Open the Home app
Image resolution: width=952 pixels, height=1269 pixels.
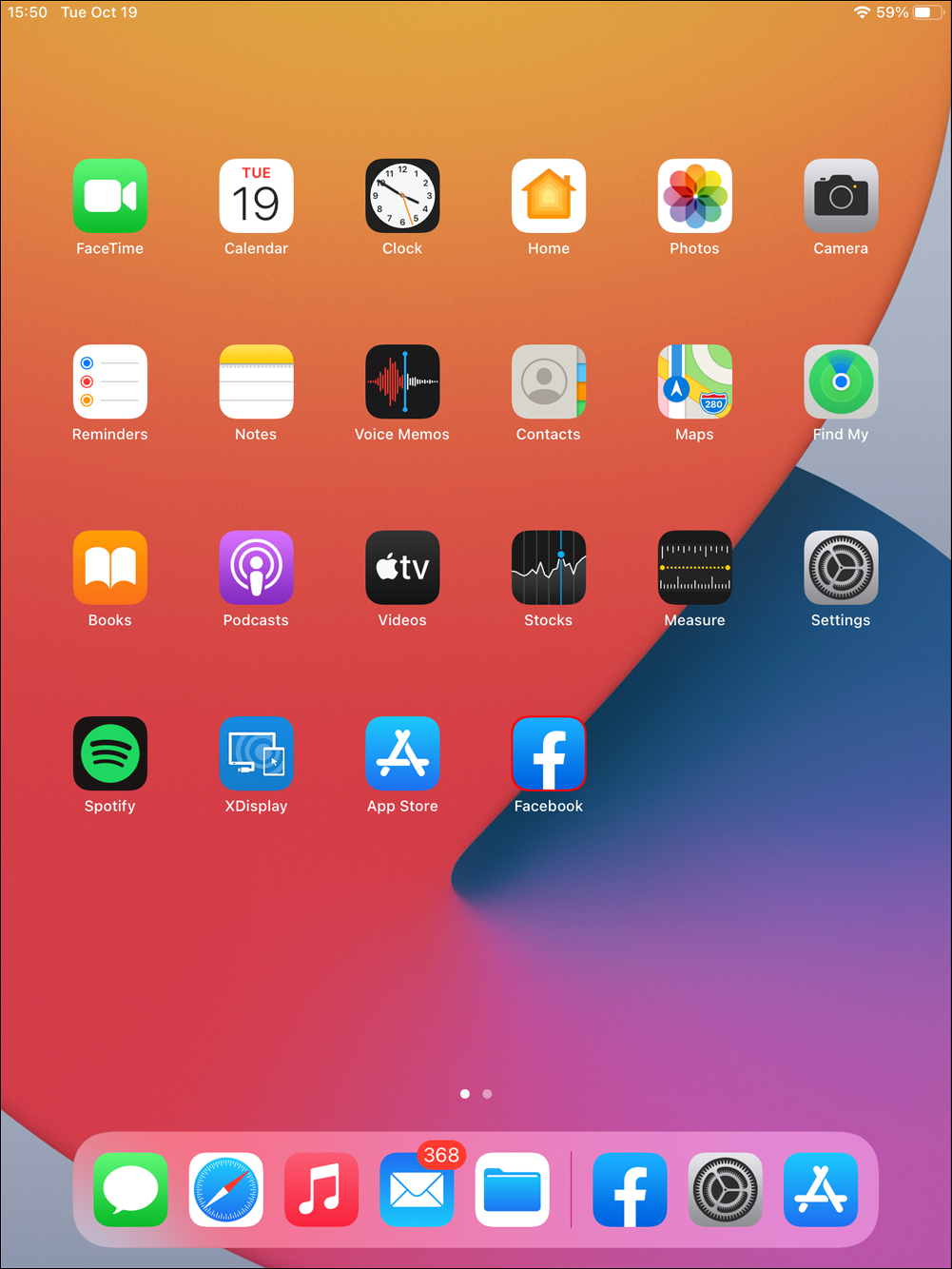549,196
